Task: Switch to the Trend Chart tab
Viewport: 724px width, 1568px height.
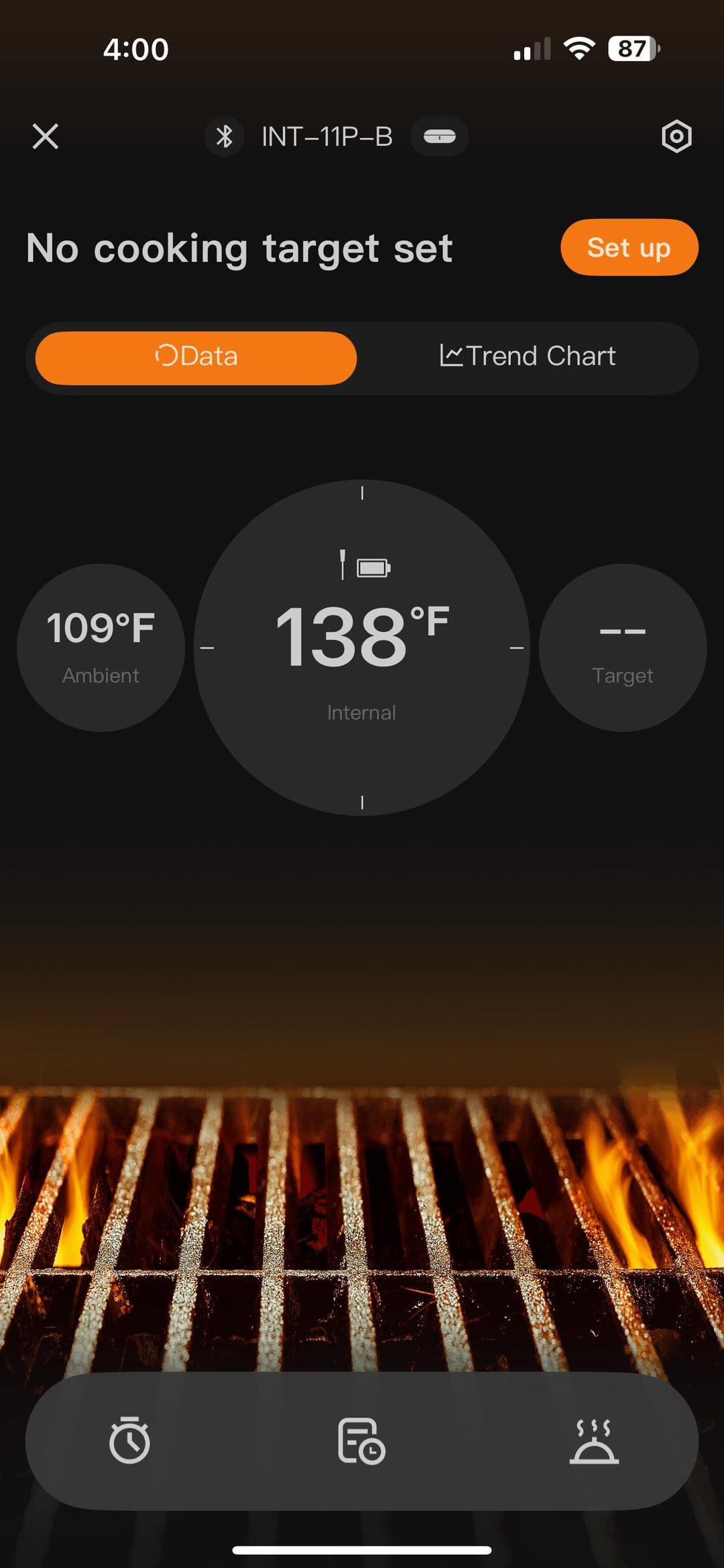Action: point(528,356)
